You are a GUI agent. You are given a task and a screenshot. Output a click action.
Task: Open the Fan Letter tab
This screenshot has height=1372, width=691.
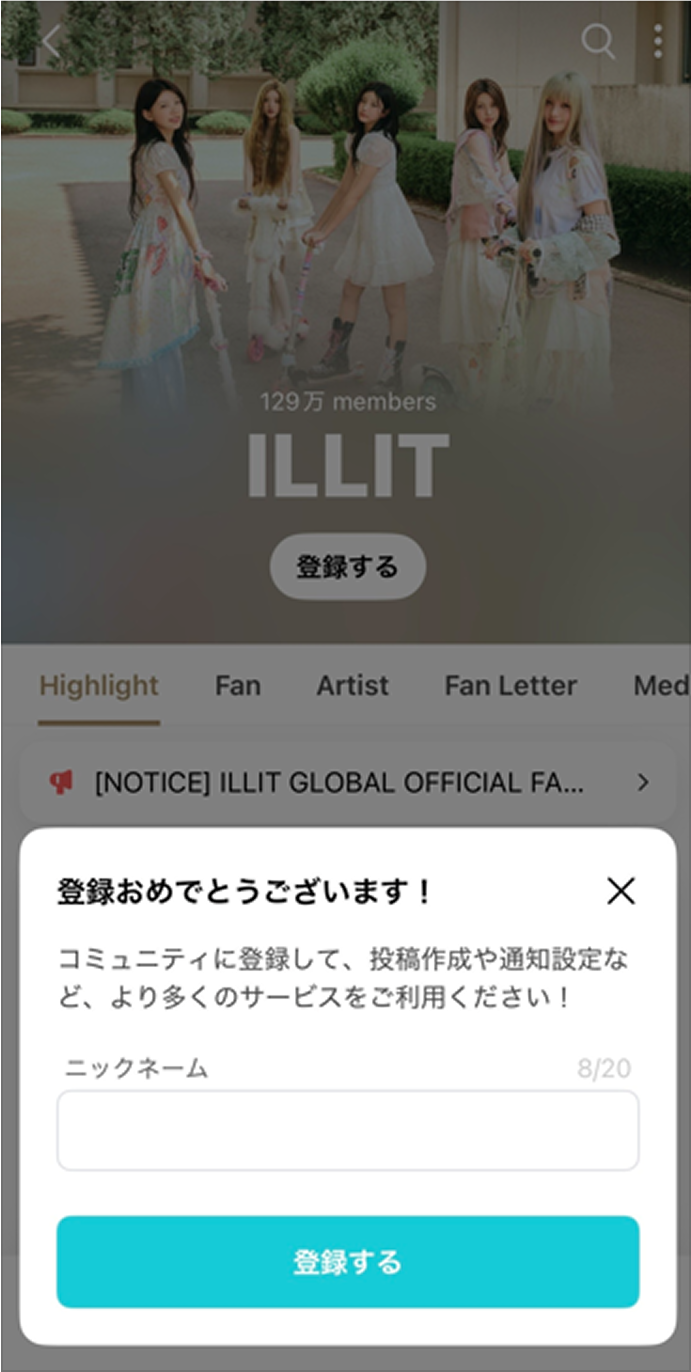point(510,686)
